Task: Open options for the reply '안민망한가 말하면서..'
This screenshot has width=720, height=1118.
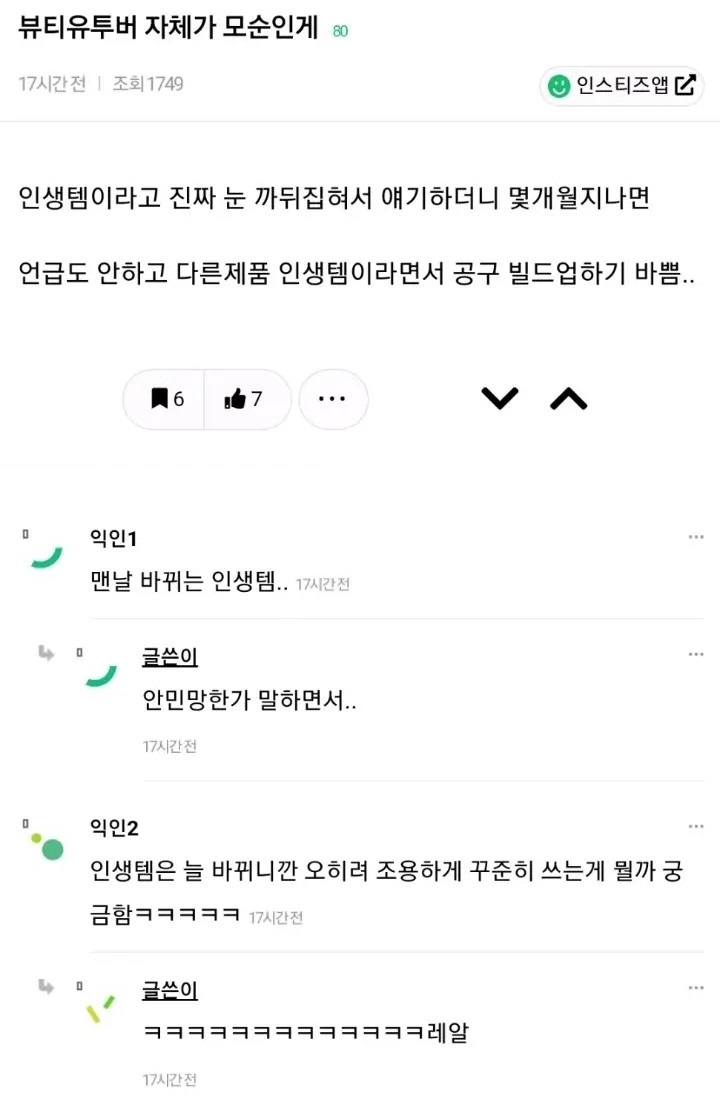Action: tap(696, 655)
